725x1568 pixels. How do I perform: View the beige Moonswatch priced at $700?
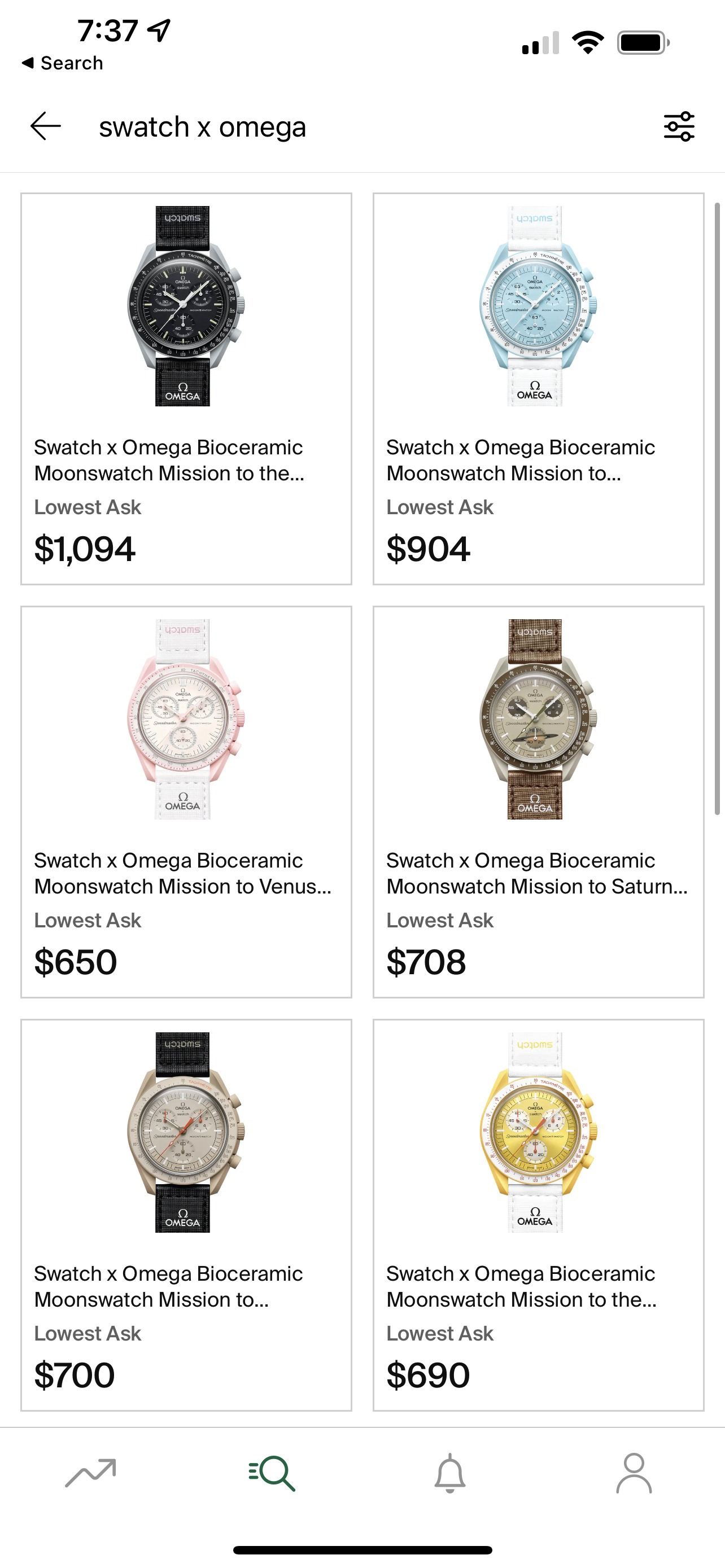point(186,1214)
